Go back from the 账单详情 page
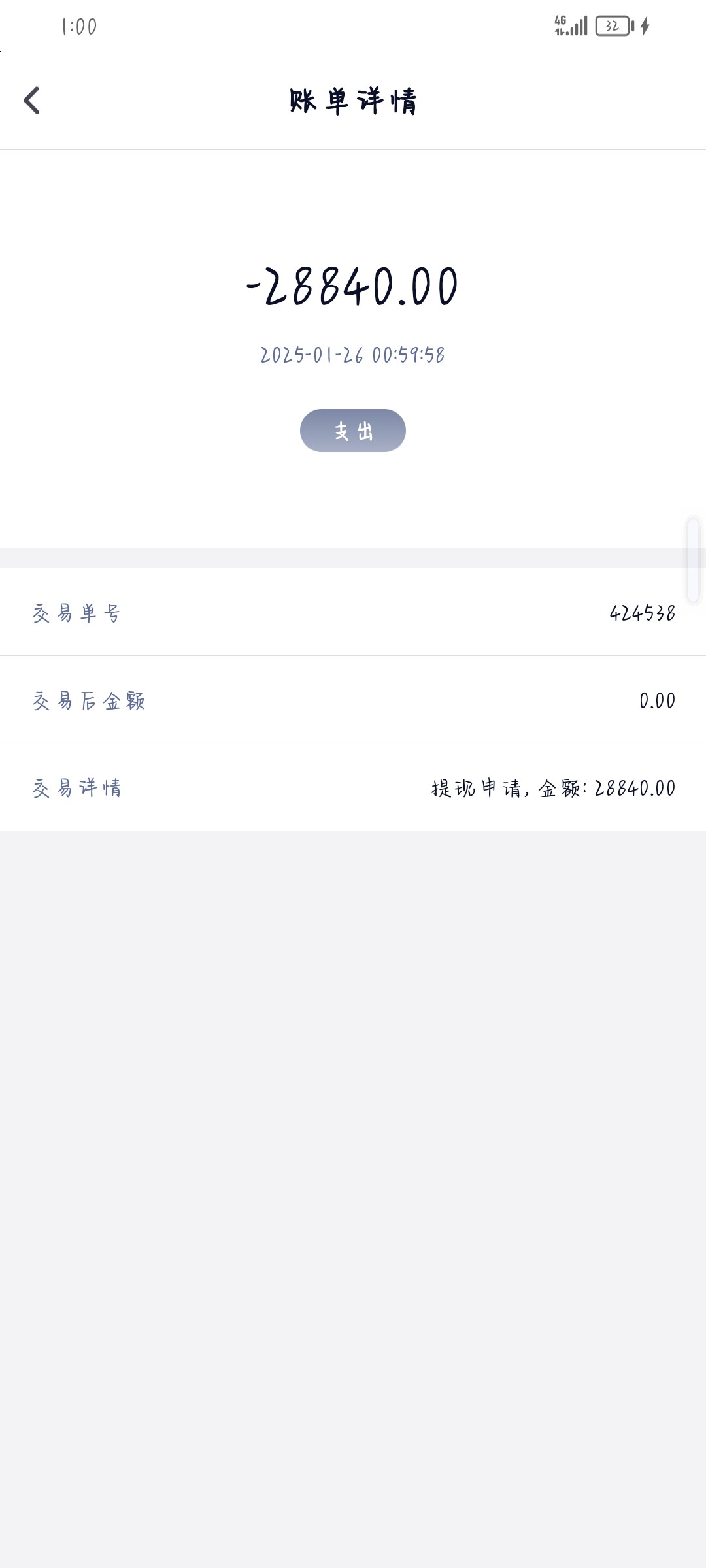The height and width of the screenshot is (1568, 706). [x=31, y=101]
